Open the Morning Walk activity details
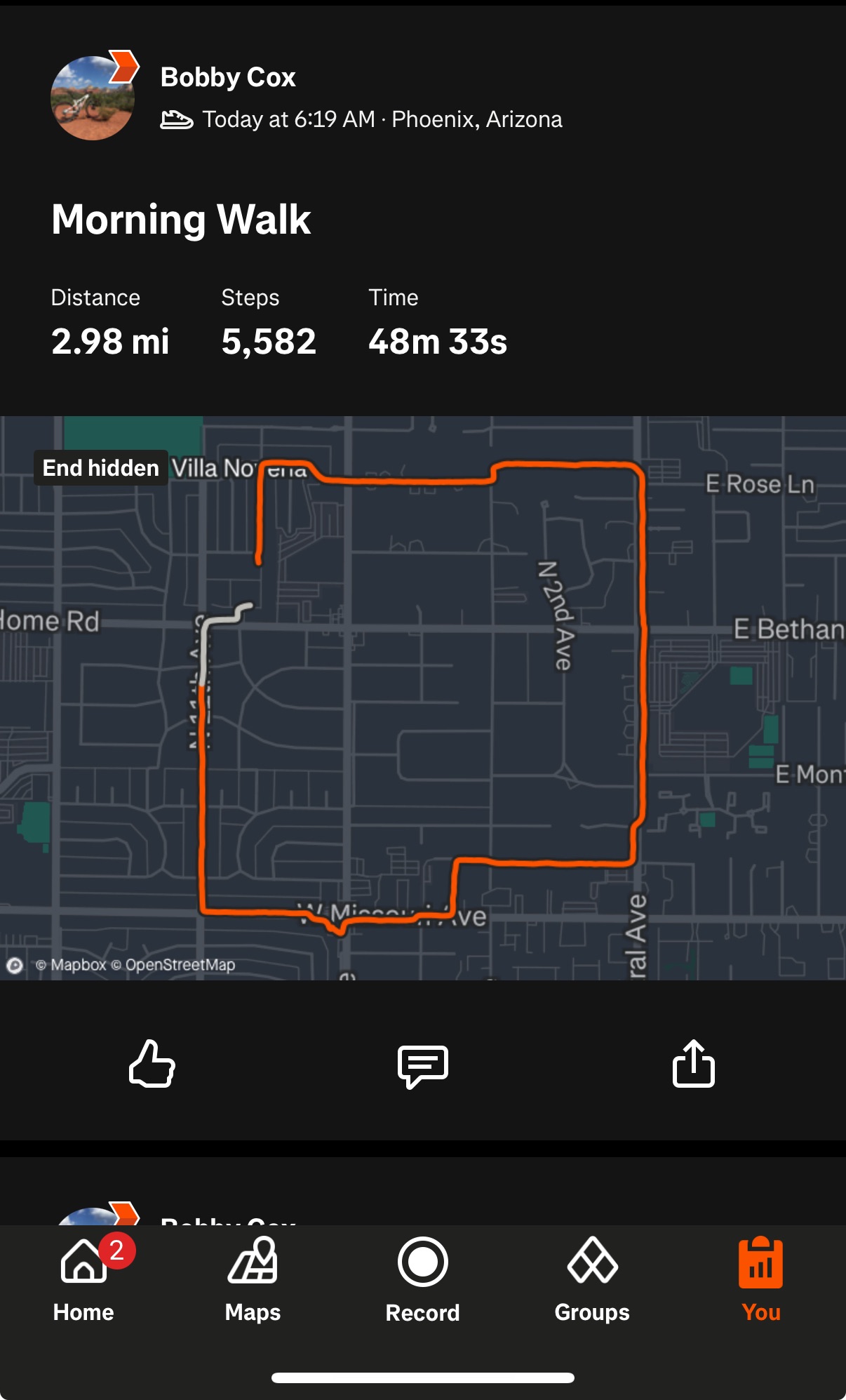Image resolution: width=846 pixels, height=1400 pixels. (181, 220)
